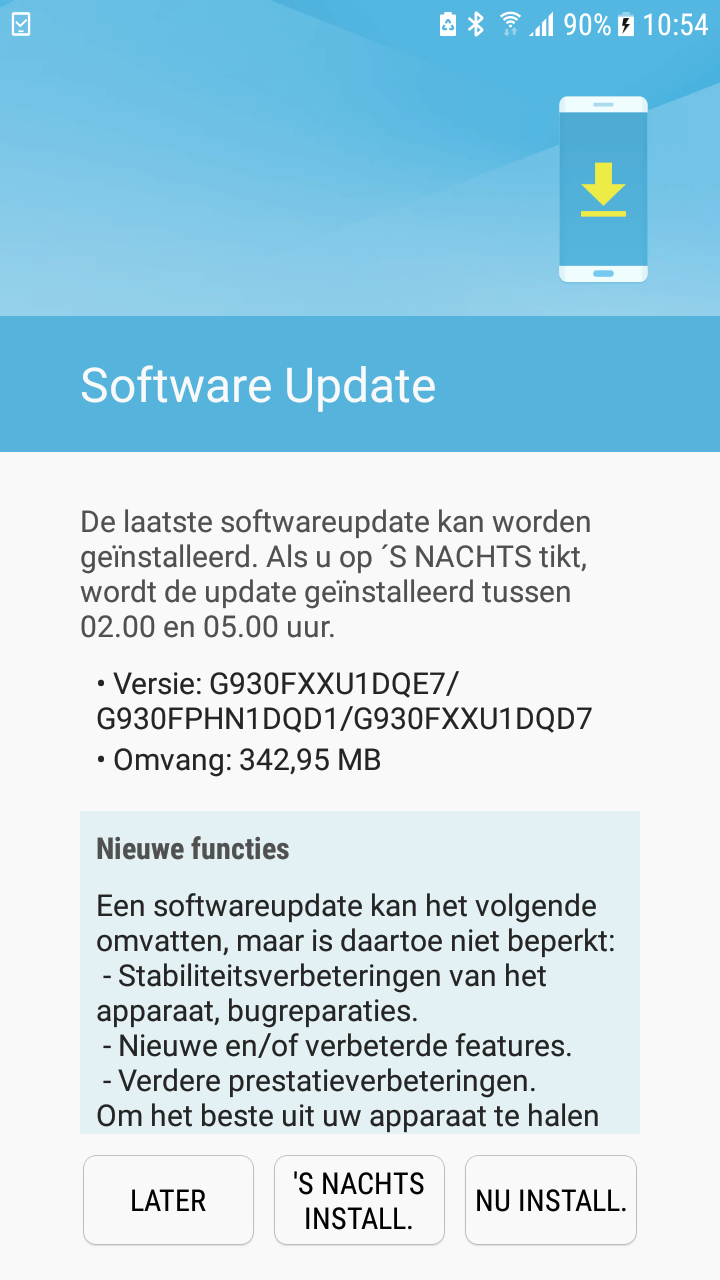Choose 'S NACHTS INSTALL. to install overnight
This screenshot has width=720, height=1280.
tap(359, 1200)
